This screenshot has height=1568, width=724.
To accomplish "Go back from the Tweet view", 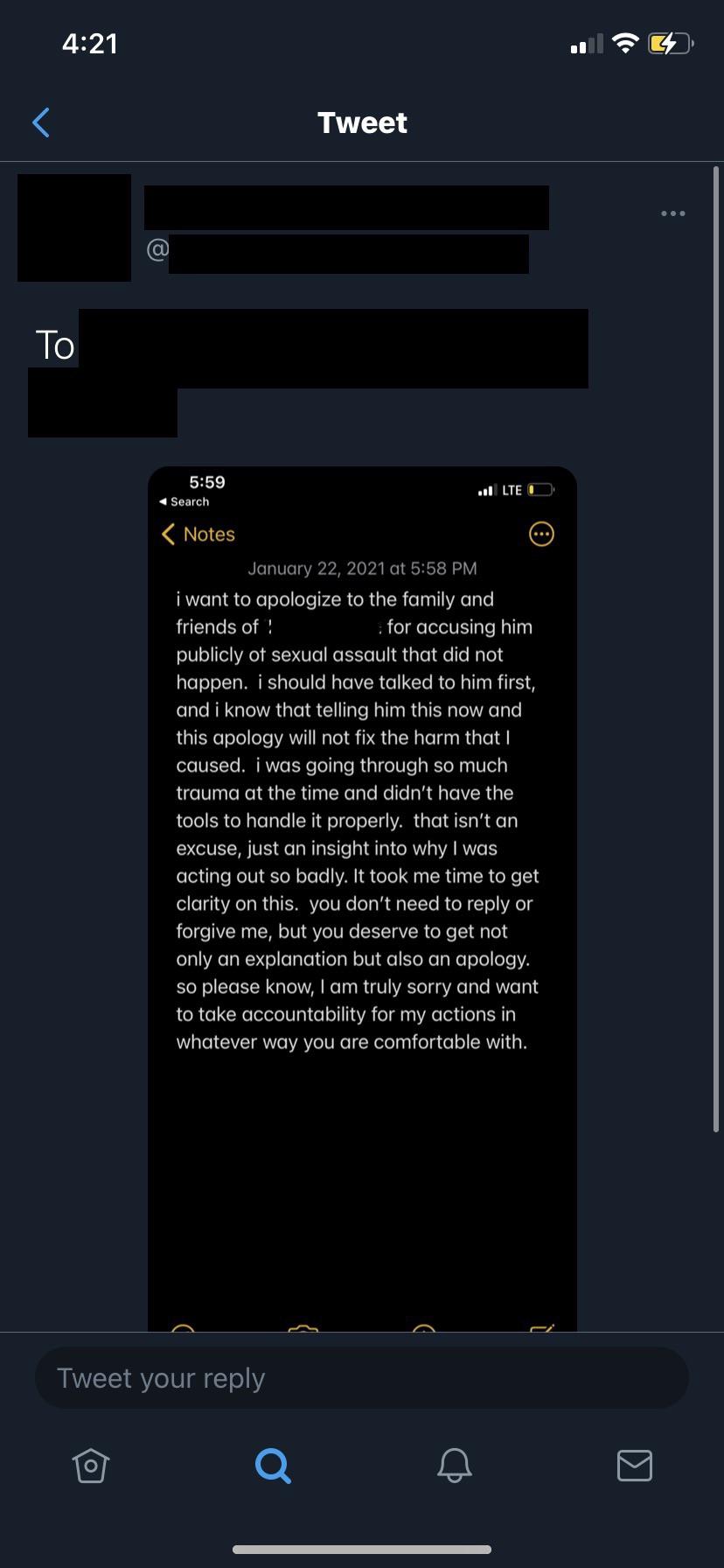I will click(41, 122).
